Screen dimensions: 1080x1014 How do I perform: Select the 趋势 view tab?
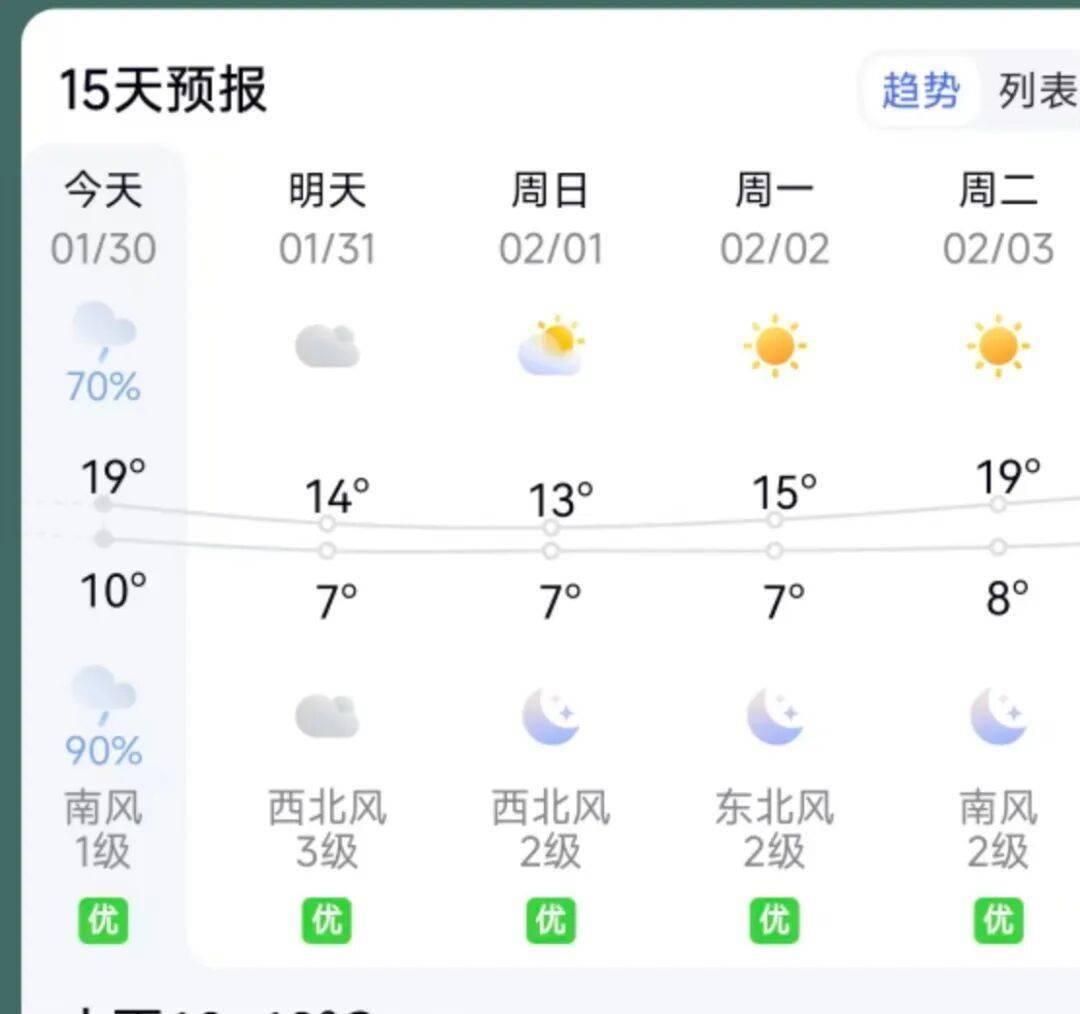pyautogui.click(x=920, y=92)
